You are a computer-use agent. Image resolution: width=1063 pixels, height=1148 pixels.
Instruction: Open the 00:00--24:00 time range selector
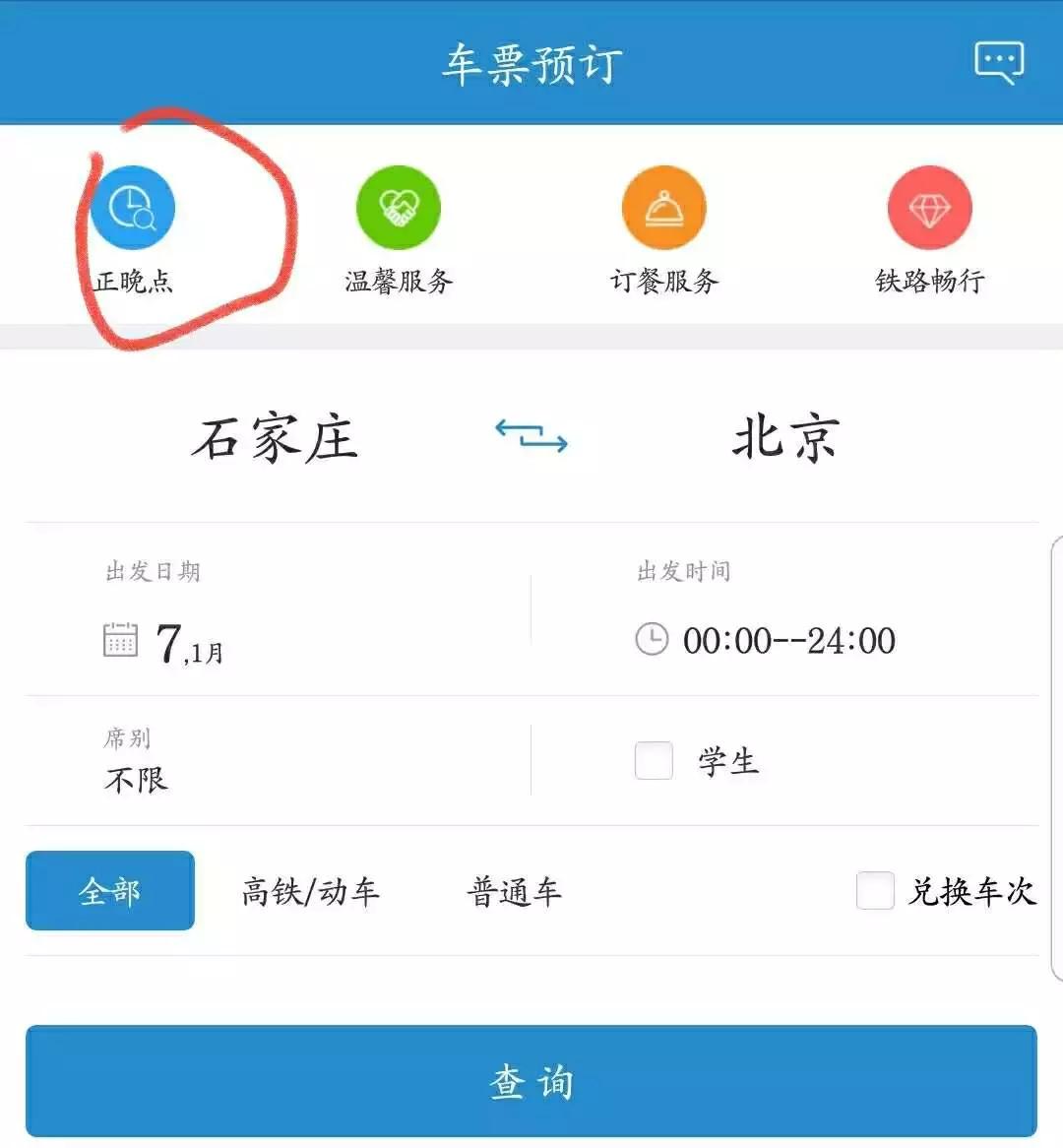(787, 640)
